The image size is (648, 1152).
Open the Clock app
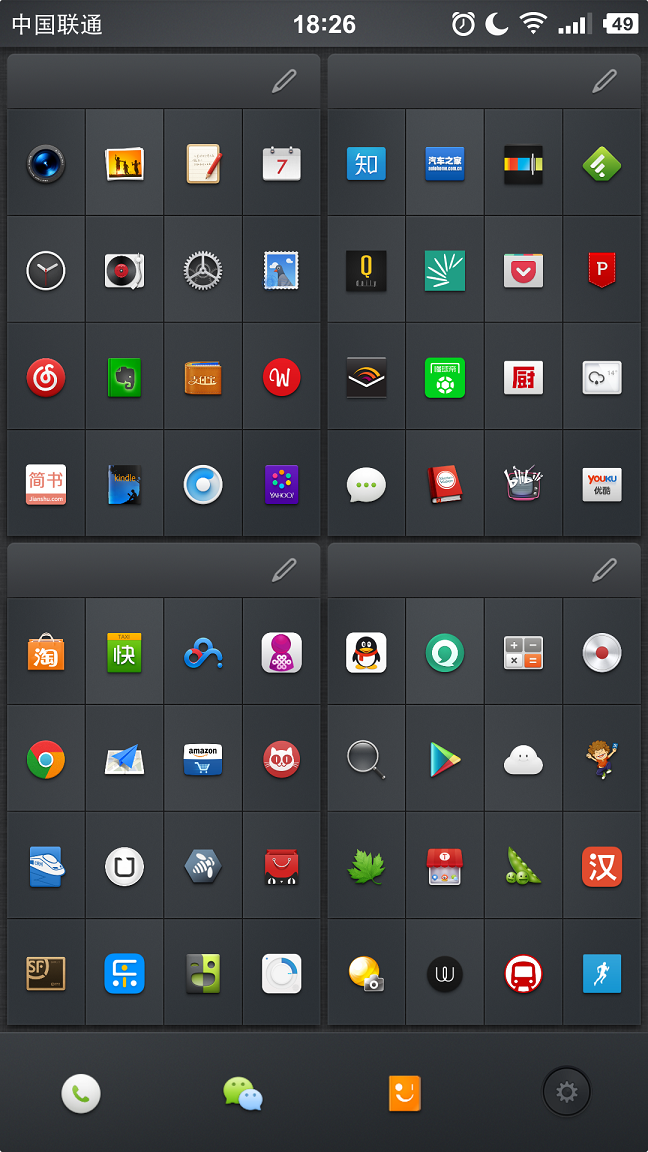(x=46, y=270)
